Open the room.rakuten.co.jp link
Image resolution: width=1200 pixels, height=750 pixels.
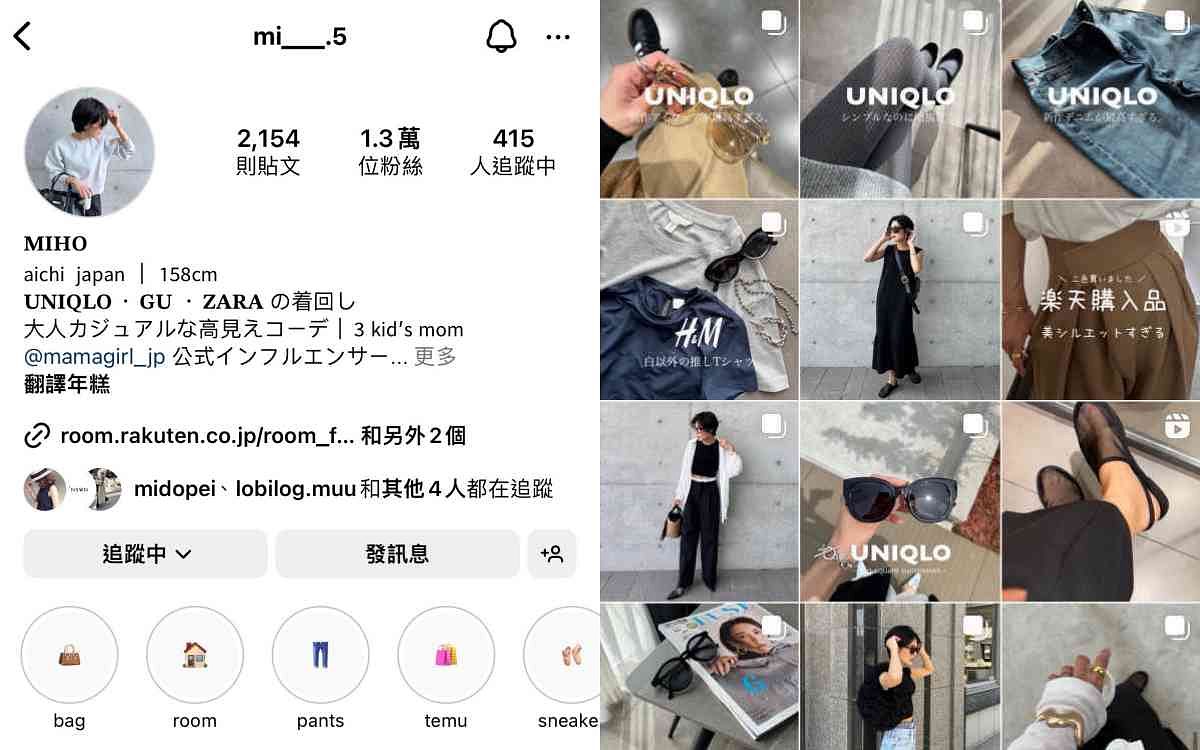[207, 436]
